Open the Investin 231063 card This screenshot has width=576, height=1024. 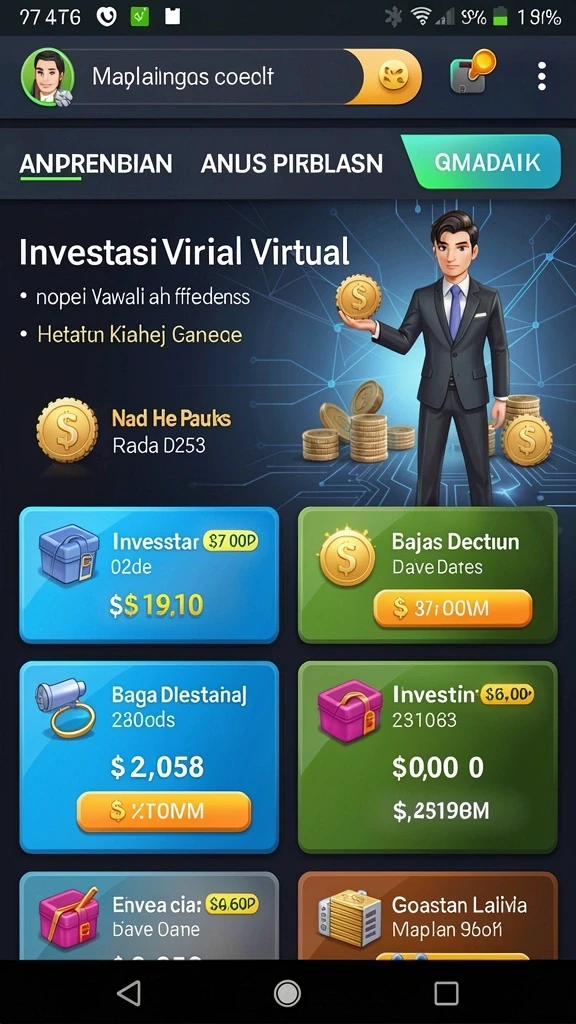[x=428, y=757]
